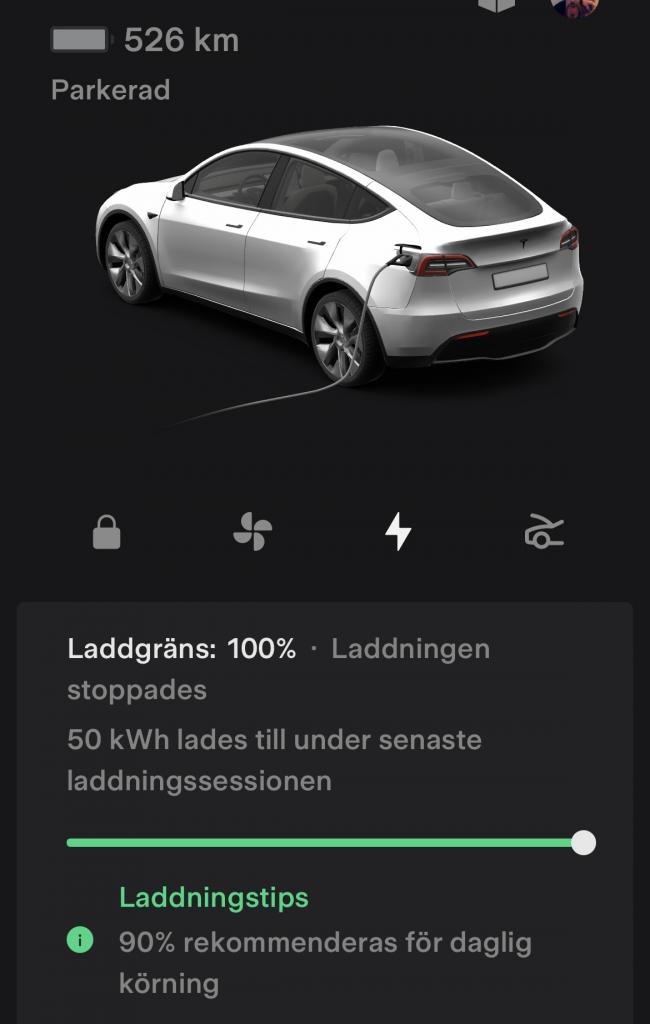Screen dimensions: 650x1024
Task: Tap the charge limit slider handle
Action: pos(584,842)
